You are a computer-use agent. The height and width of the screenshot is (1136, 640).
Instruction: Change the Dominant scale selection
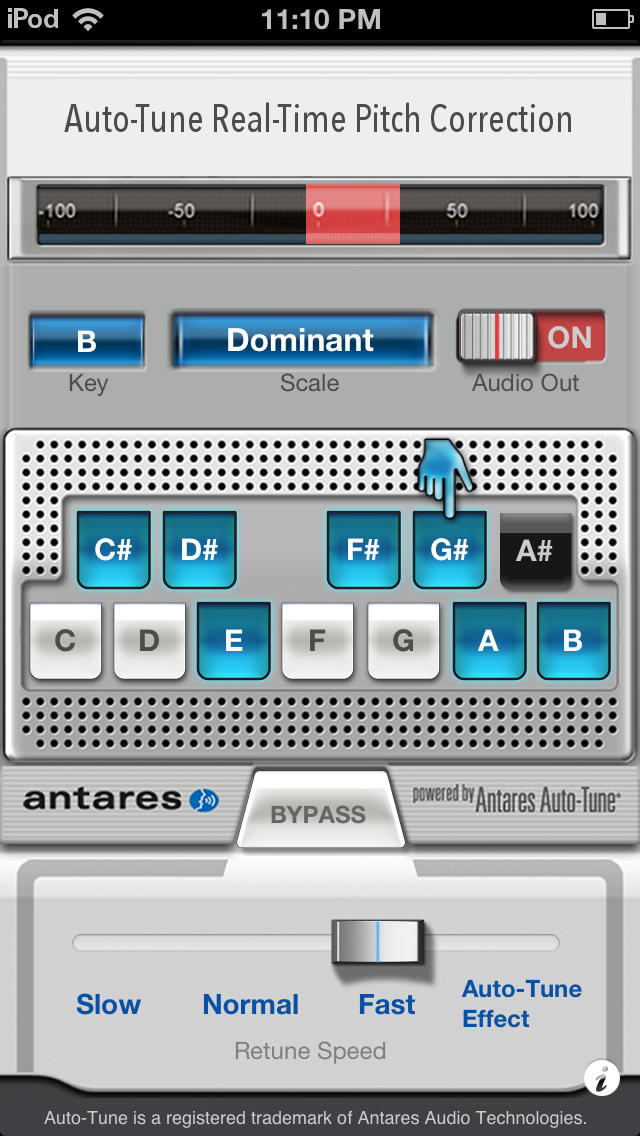[301, 341]
